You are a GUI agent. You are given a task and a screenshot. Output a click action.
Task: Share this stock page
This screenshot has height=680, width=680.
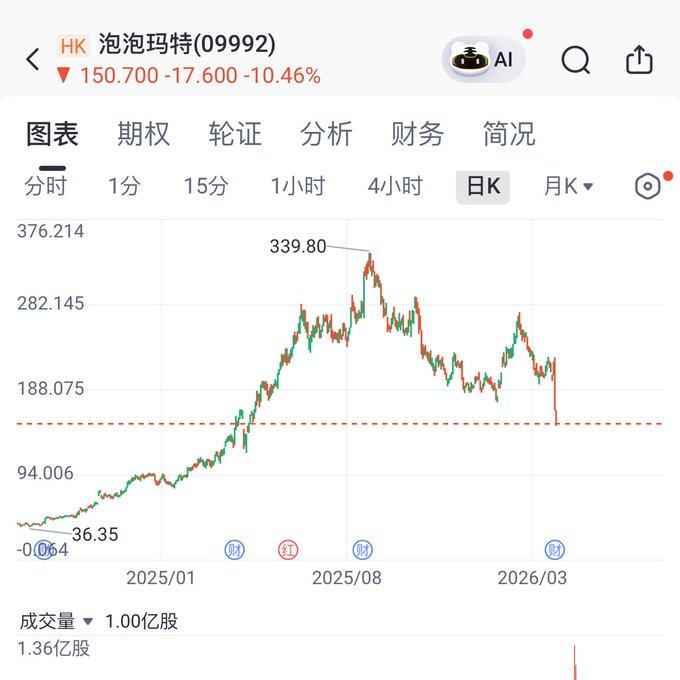pos(639,60)
